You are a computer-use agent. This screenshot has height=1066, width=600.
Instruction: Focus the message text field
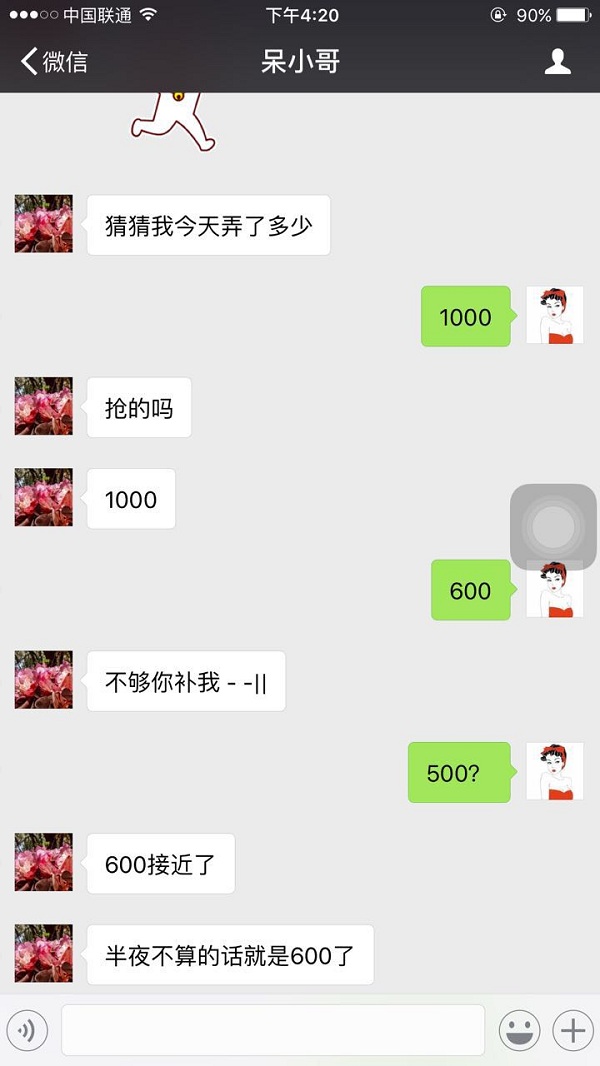(x=272, y=1030)
